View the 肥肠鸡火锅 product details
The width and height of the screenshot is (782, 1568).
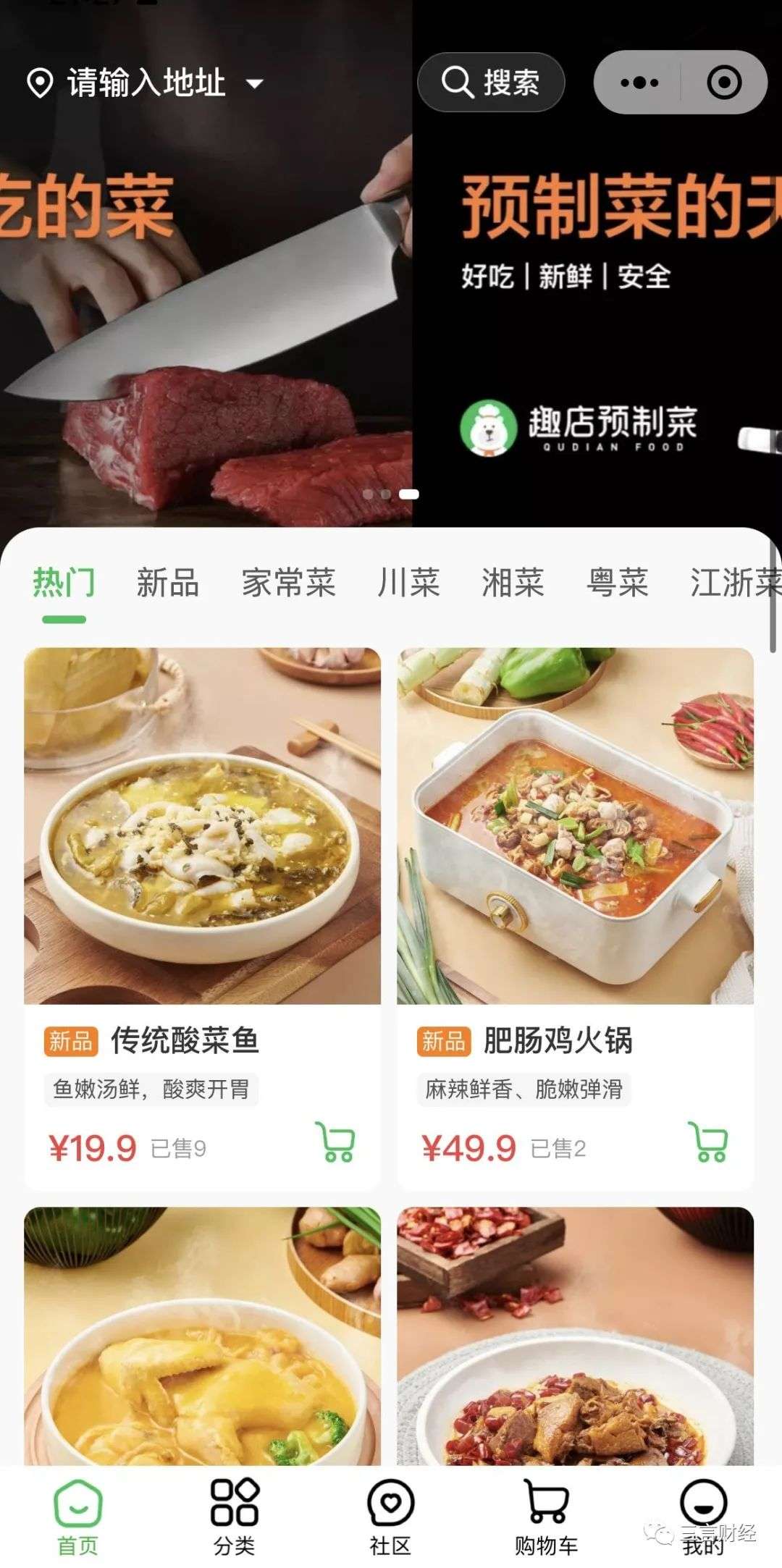575,825
